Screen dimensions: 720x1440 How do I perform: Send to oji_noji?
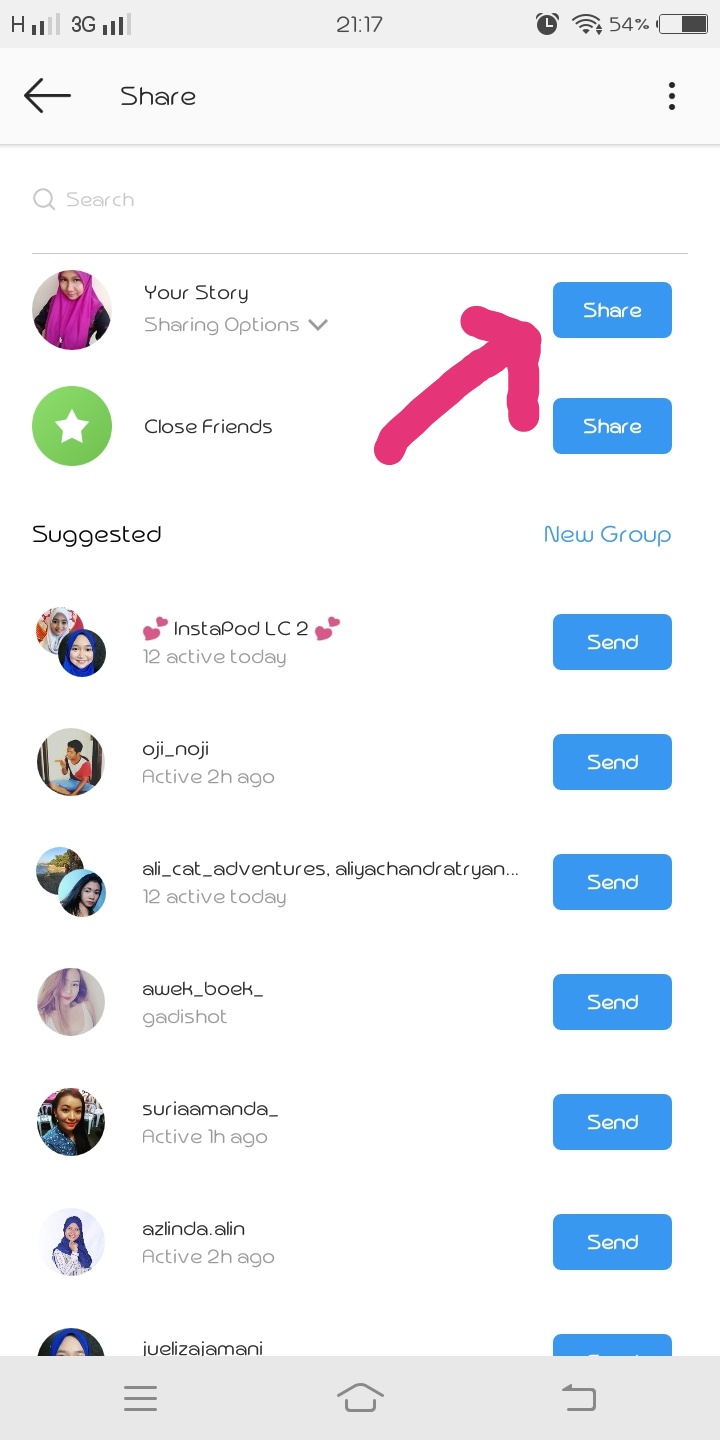612,762
